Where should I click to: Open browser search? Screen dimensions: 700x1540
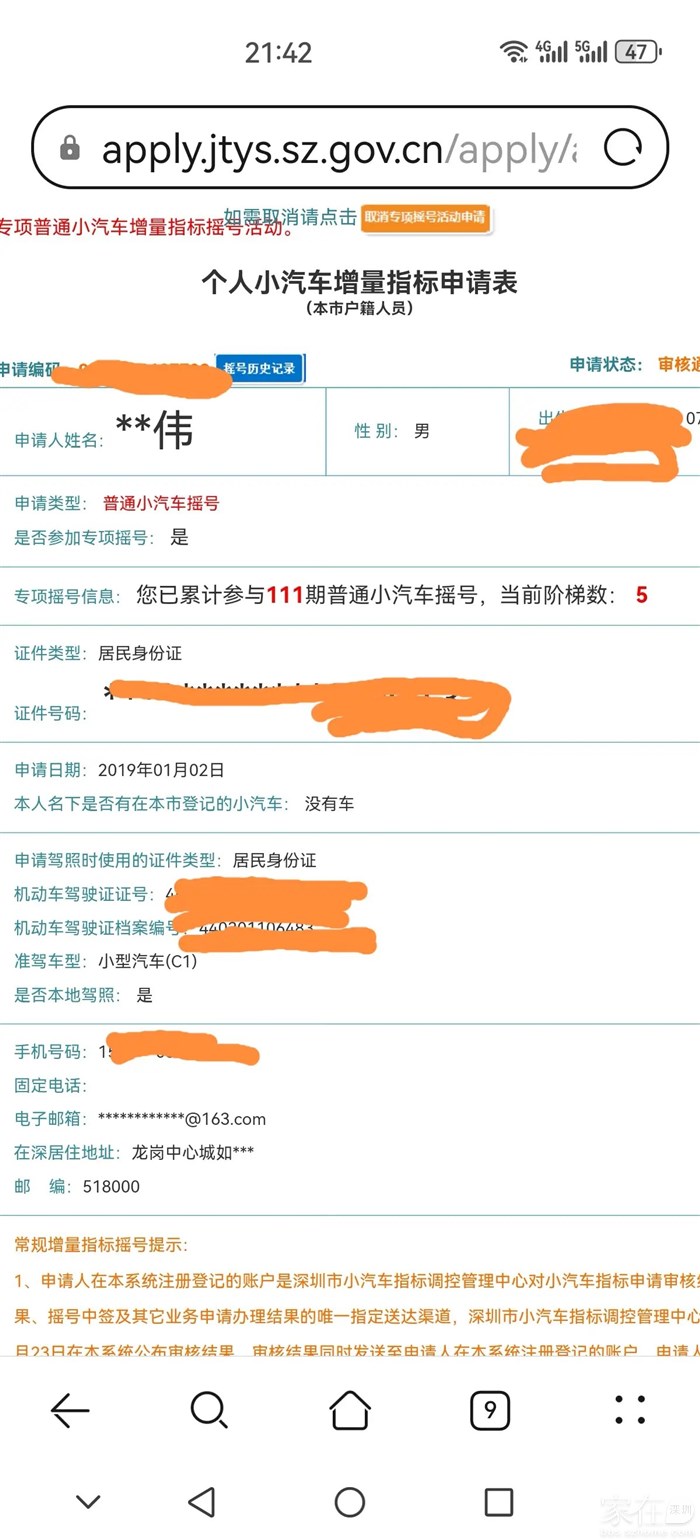209,1410
